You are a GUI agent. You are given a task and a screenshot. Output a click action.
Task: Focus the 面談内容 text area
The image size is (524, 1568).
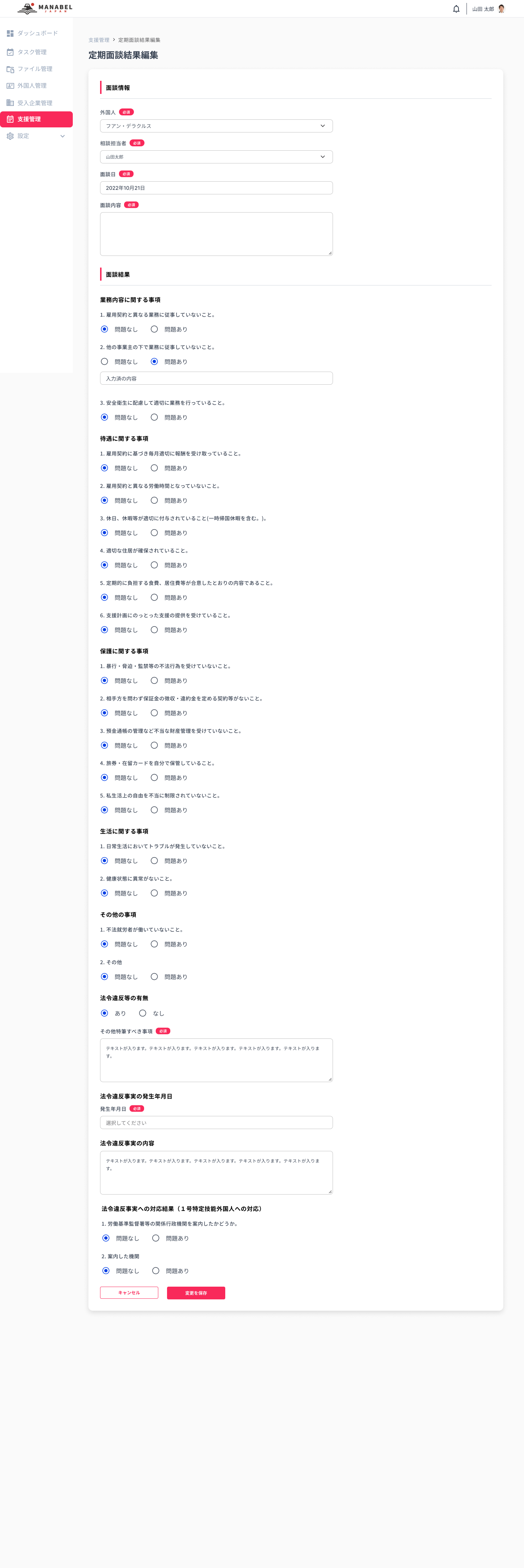point(216,234)
